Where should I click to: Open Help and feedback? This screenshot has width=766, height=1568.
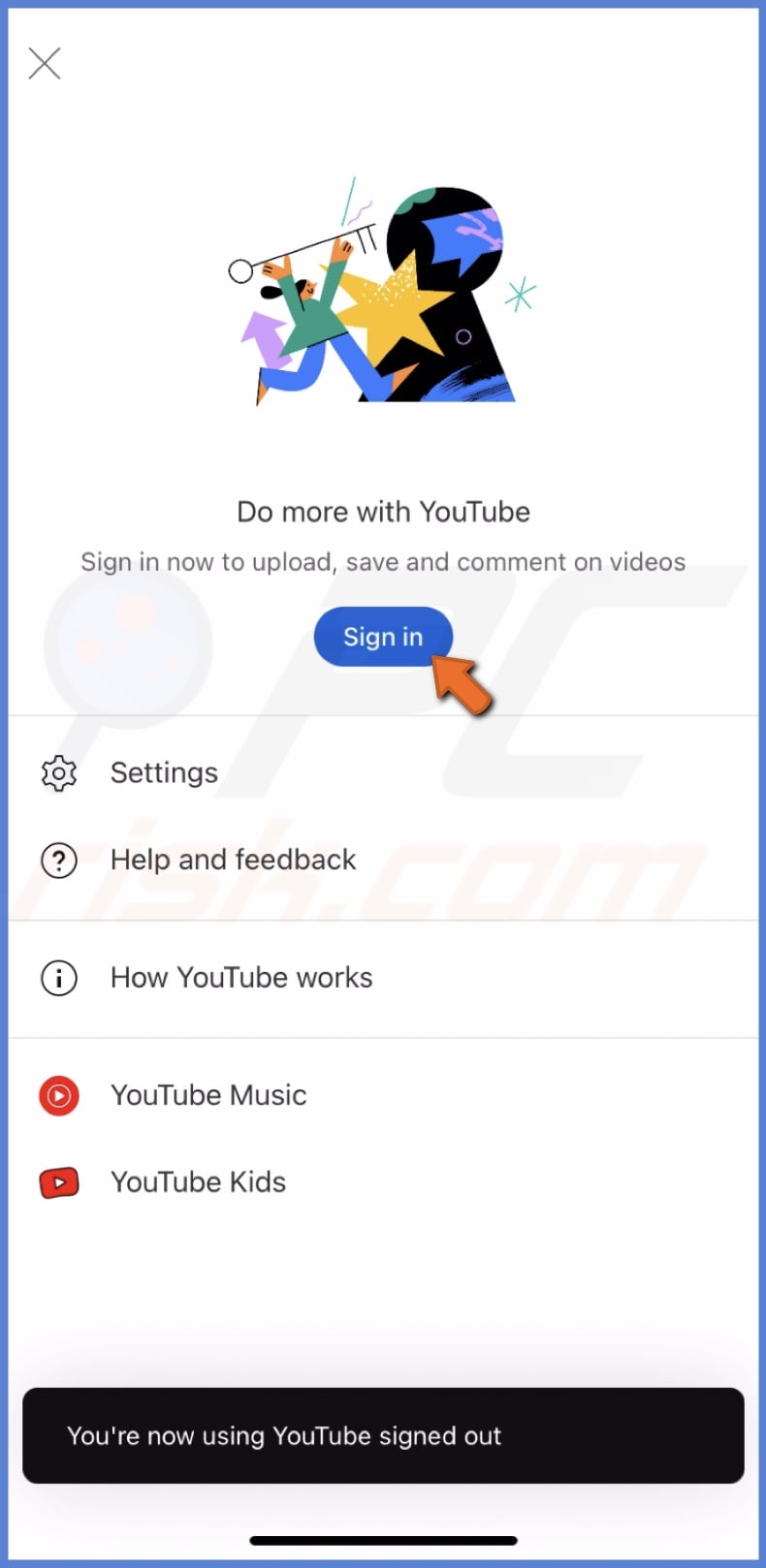coord(233,861)
